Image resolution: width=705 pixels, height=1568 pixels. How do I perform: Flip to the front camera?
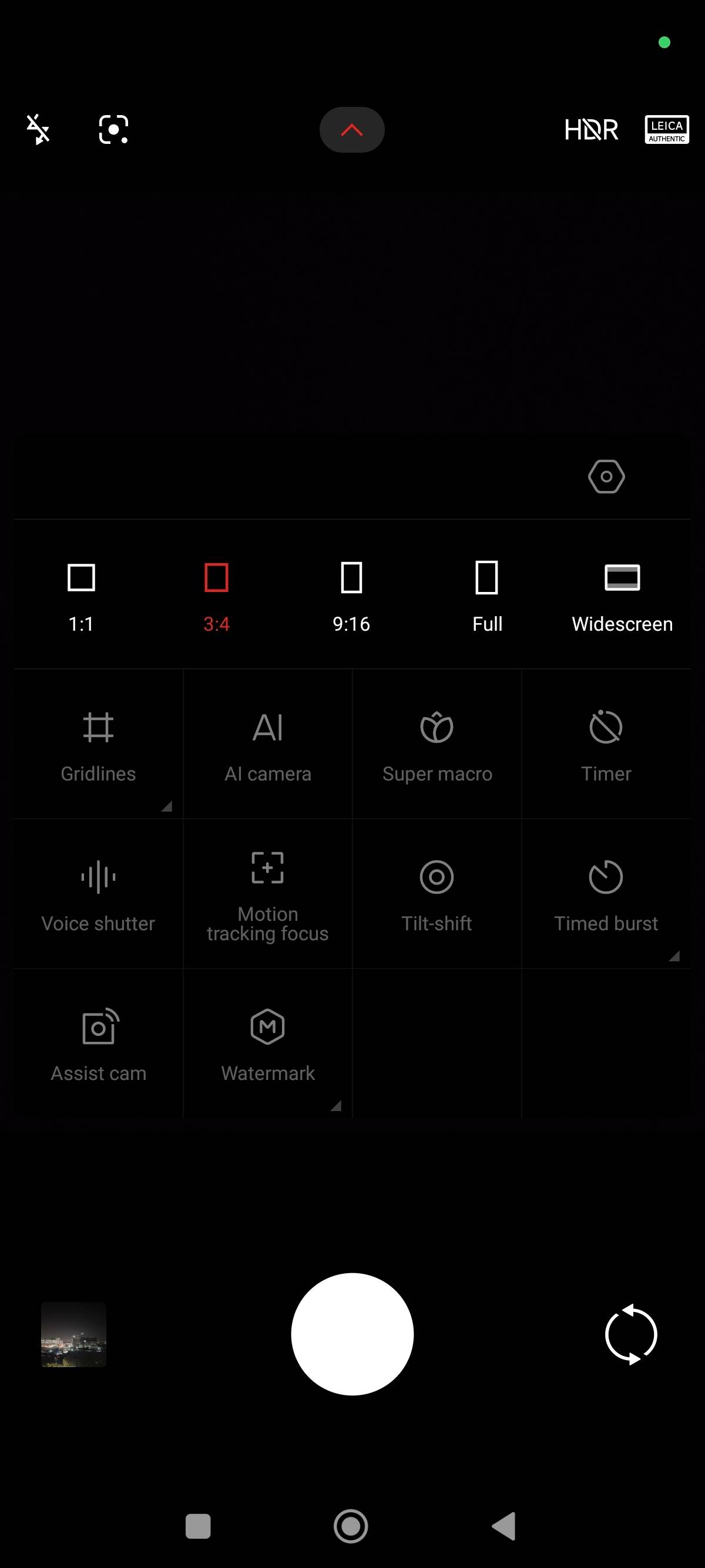[x=632, y=1334]
